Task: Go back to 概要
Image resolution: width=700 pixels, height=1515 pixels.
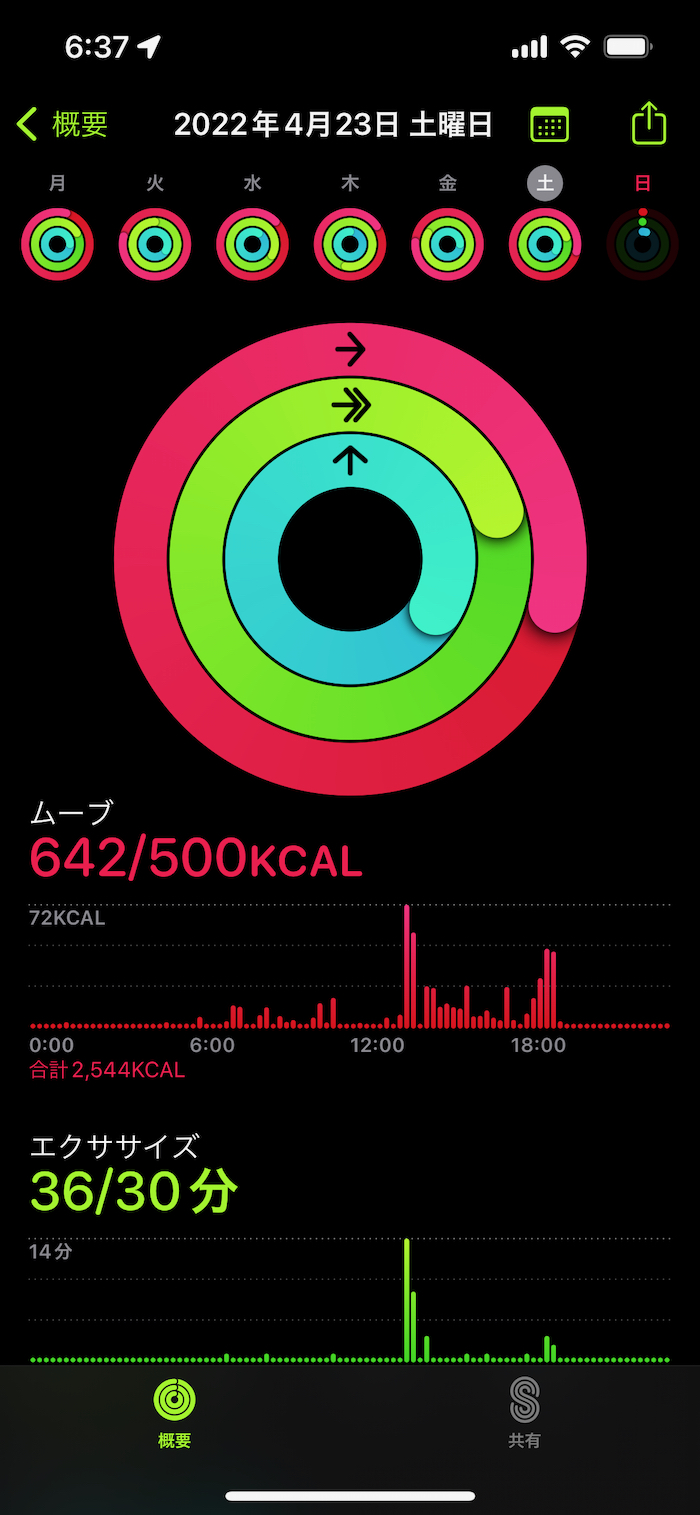Action: pyautogui.click(x=62, y=125)
